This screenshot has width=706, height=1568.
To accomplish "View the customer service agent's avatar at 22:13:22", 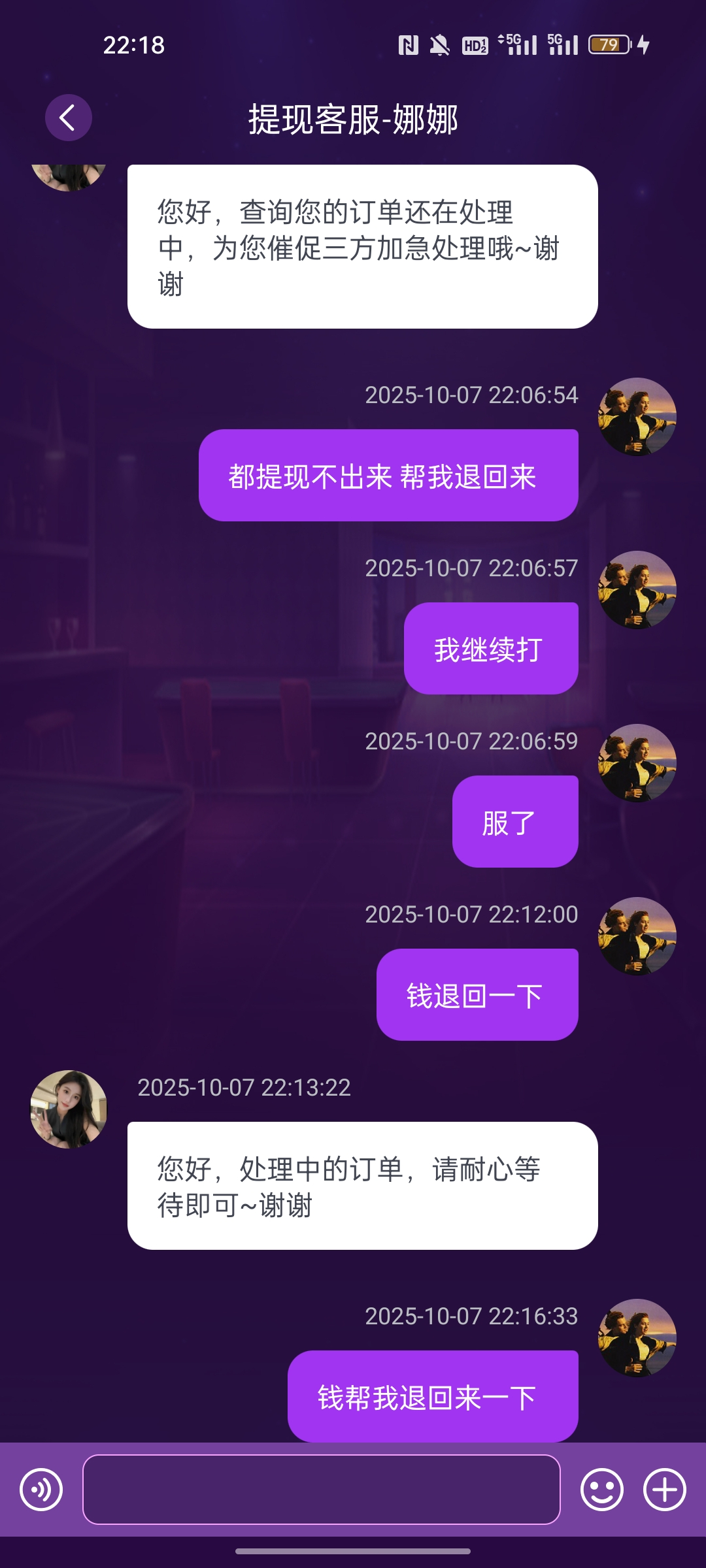I will coord(69,1109).
